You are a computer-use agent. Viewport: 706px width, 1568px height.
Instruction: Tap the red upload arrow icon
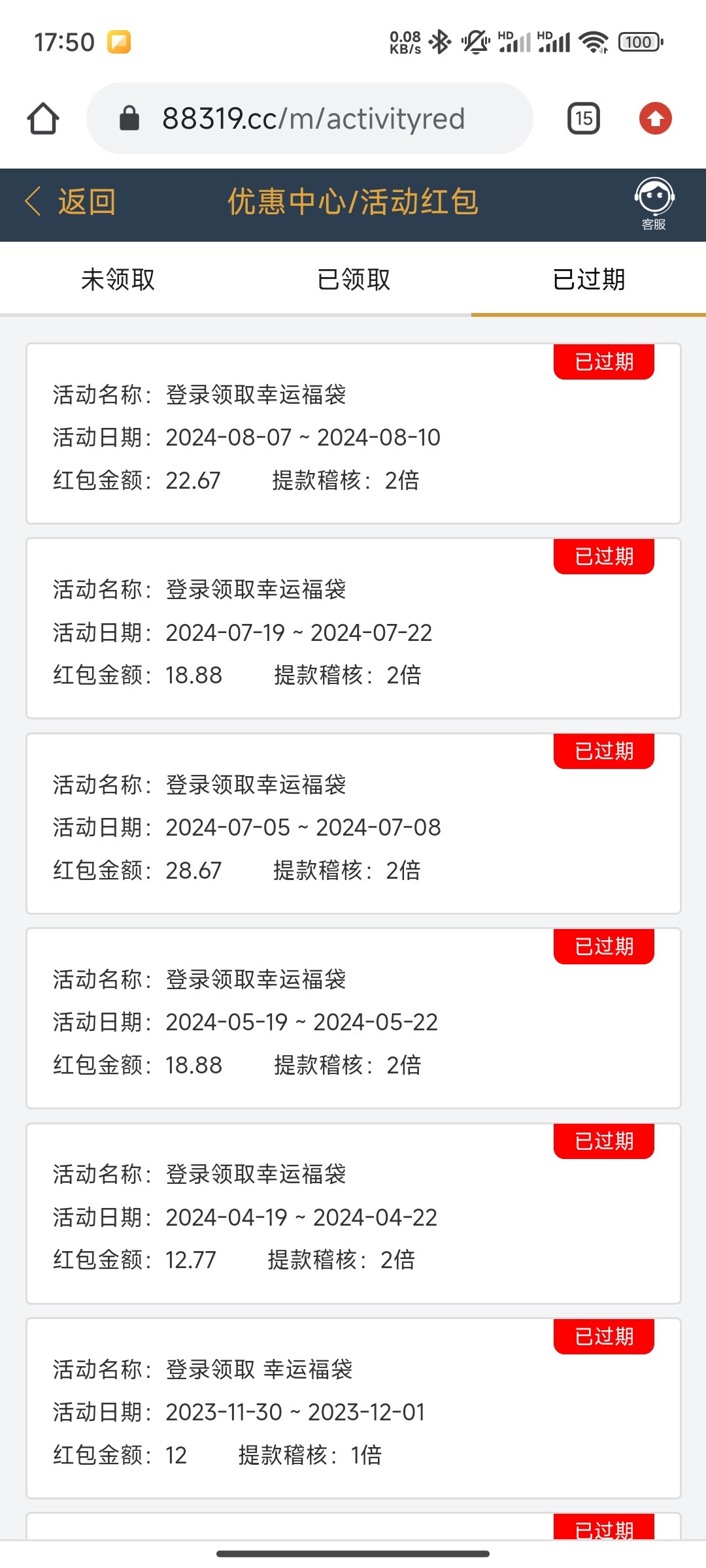pos(655,119)
